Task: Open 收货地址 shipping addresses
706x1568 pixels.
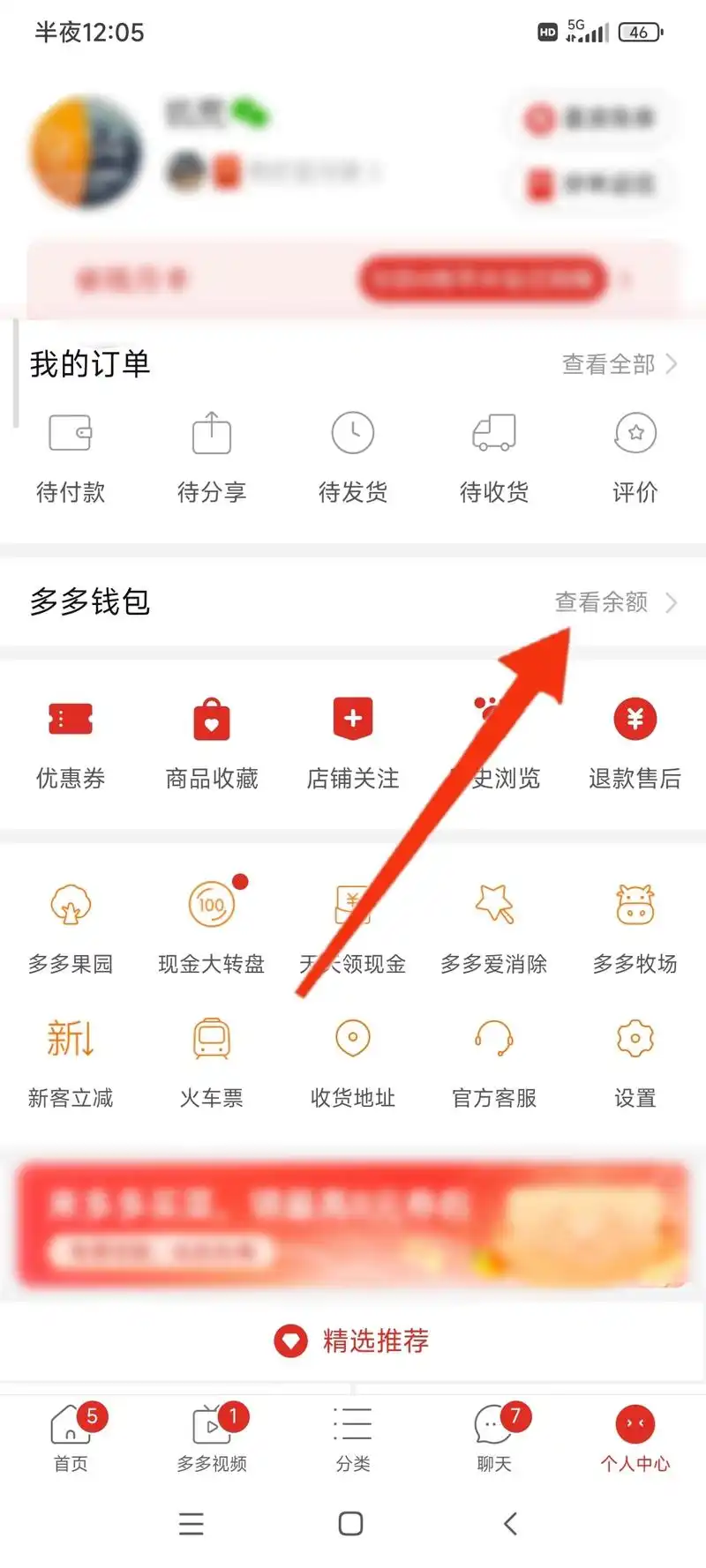Action: [353, 1062]
